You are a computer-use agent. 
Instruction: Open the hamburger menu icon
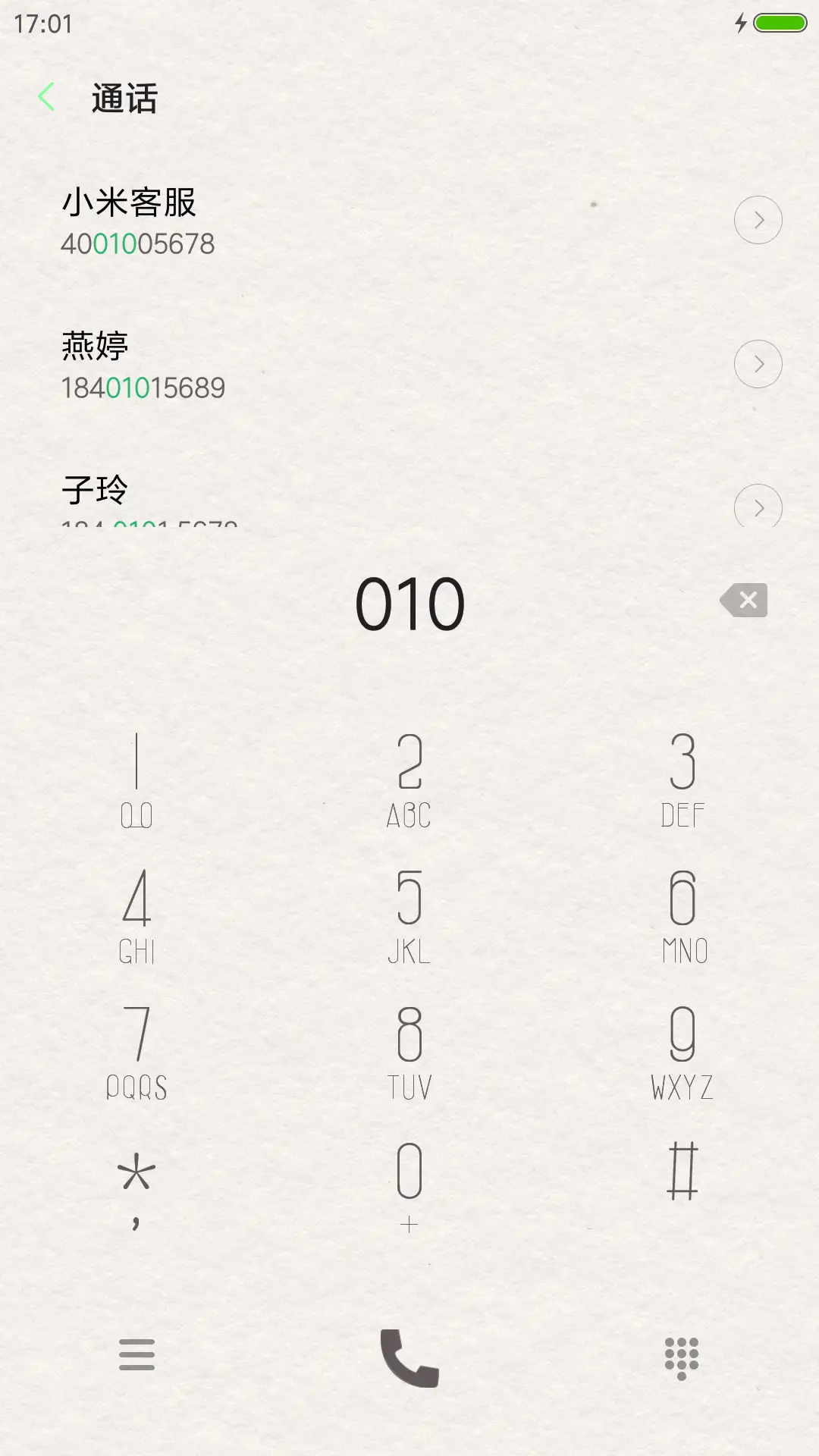click(x=136, y=1355)
